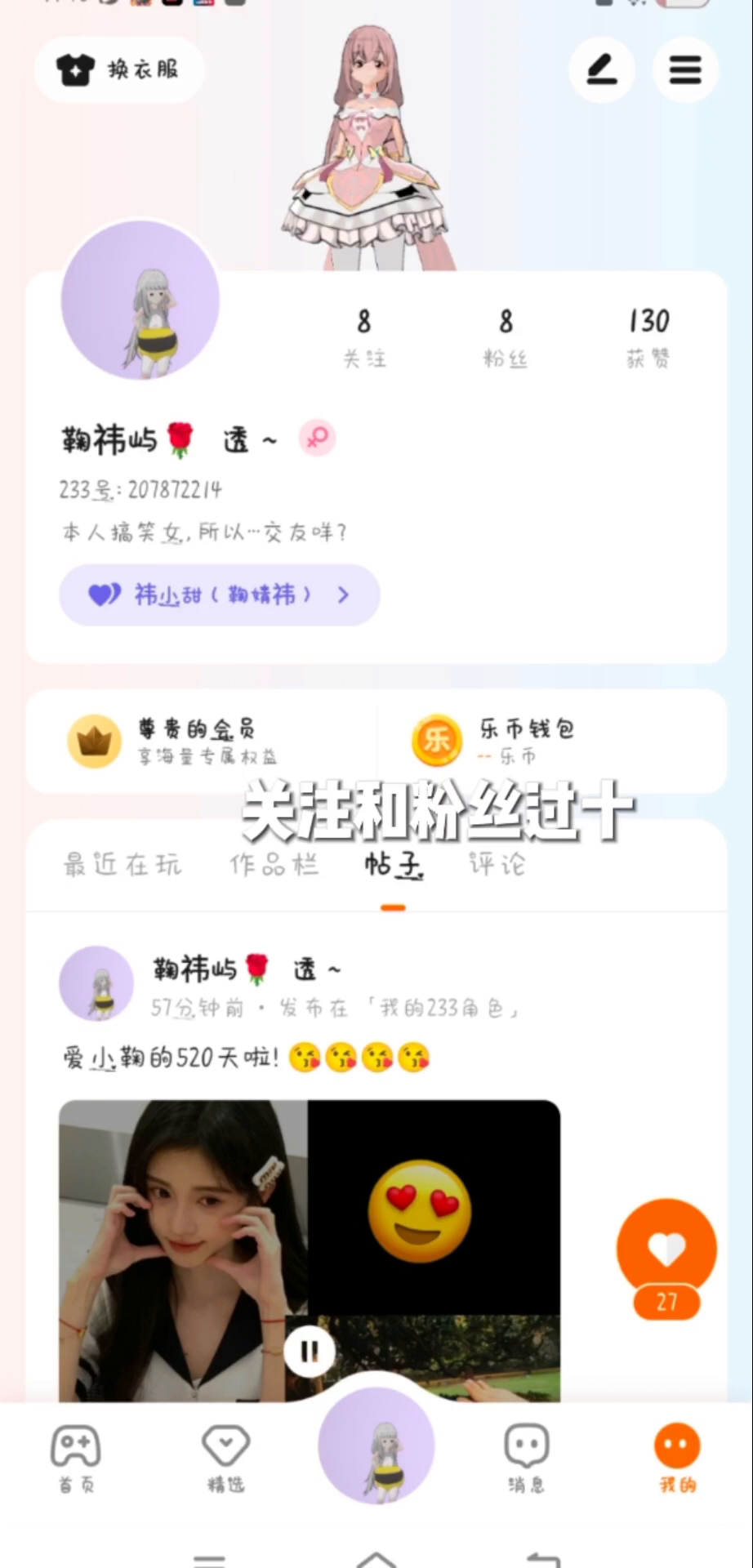This screenshot has width=753, height=1568.
Task: Tap the center avatar in bottom bar
Action: (376, 1445)
